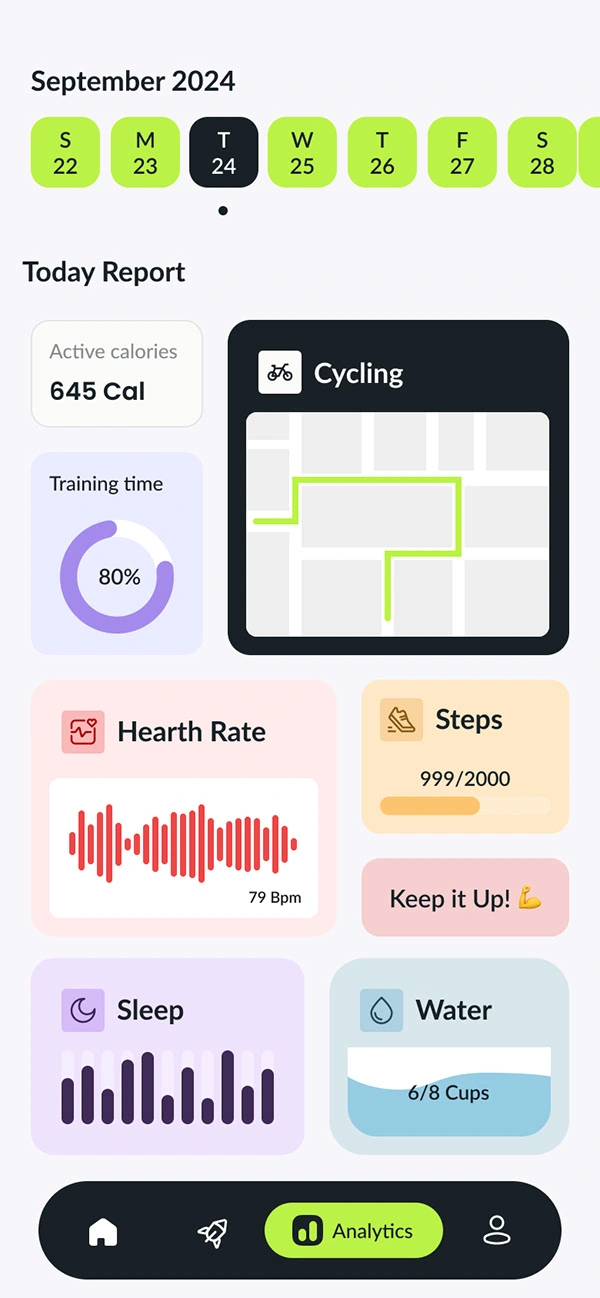
Task: Open the Profile tab
Action: [496, 1231]
